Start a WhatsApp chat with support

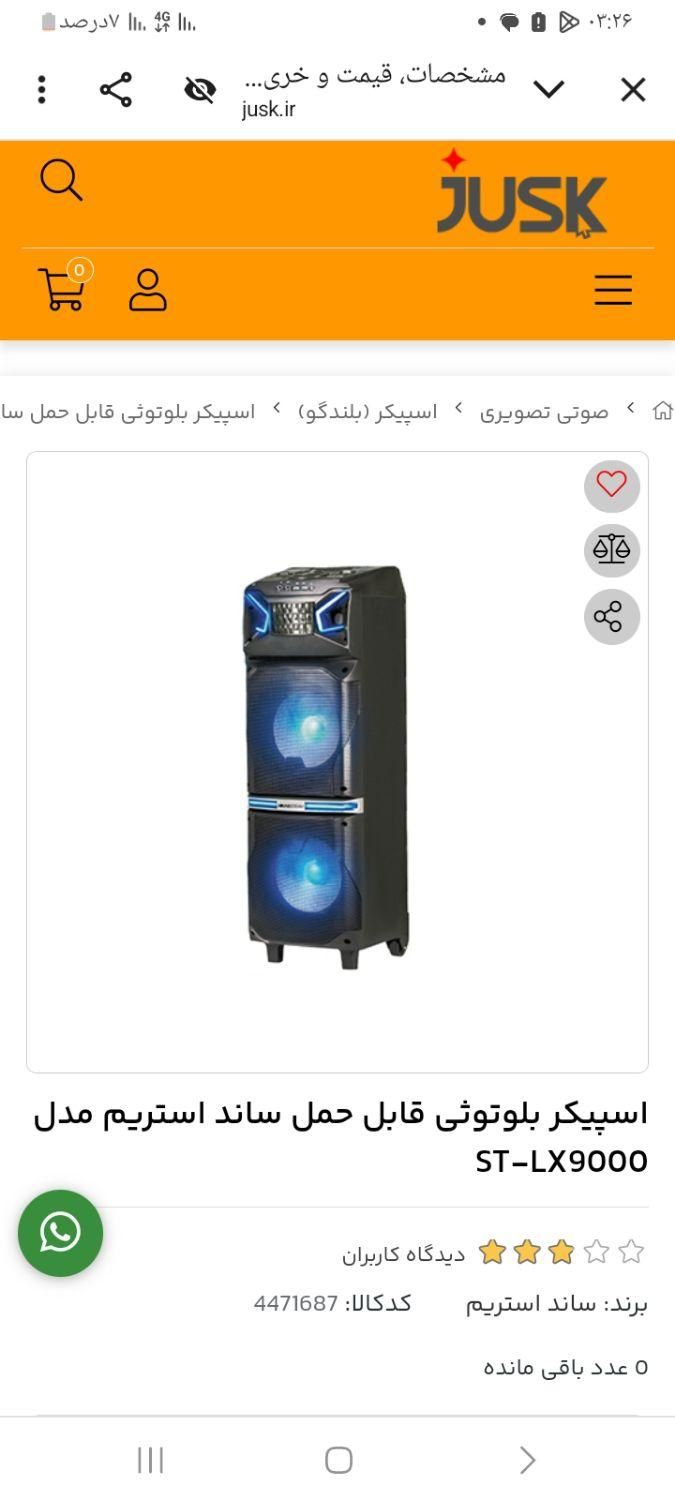pyautogui.click(x=60, y=1233)
